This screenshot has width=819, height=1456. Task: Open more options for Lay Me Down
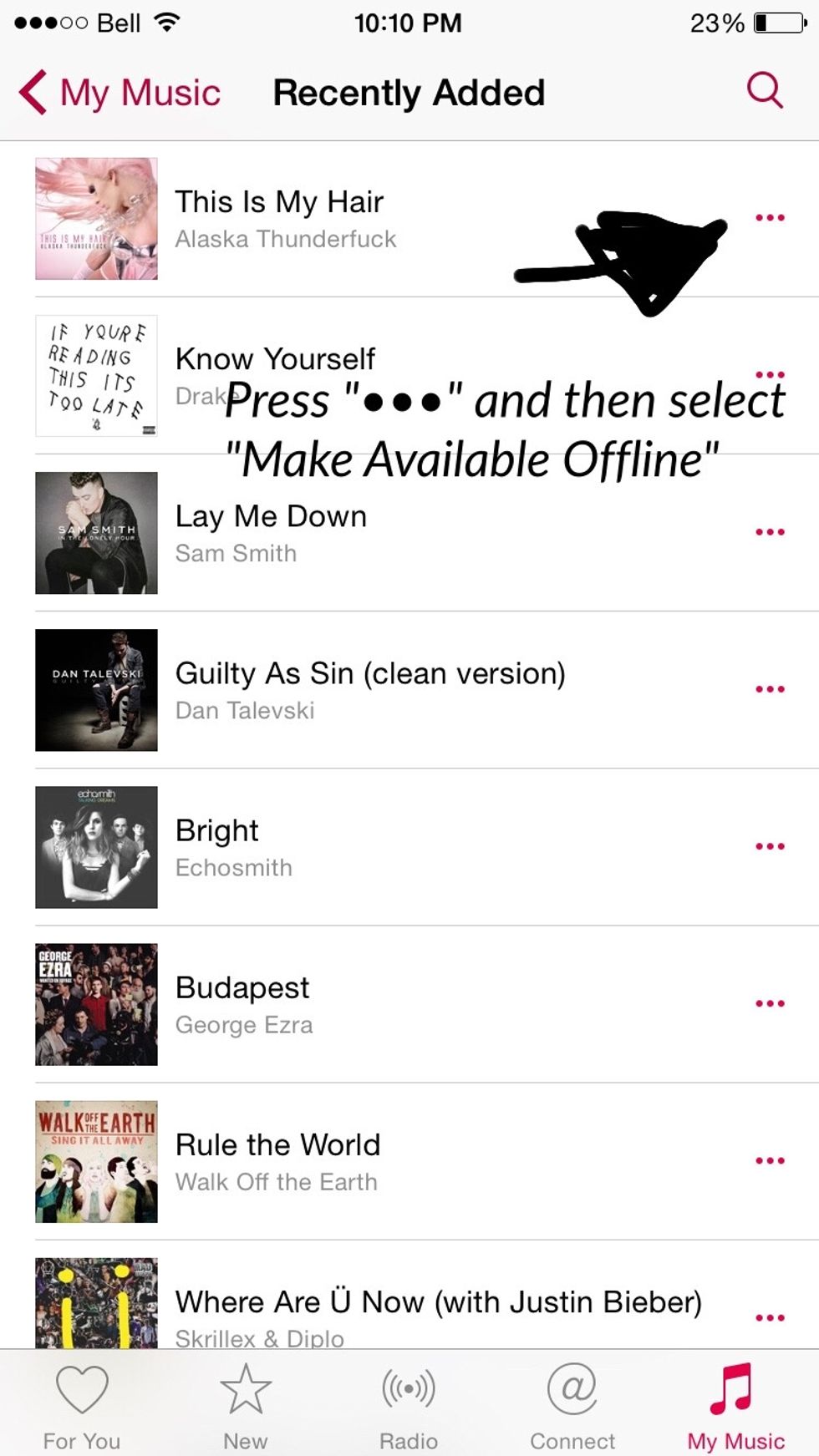coord(770,532)
